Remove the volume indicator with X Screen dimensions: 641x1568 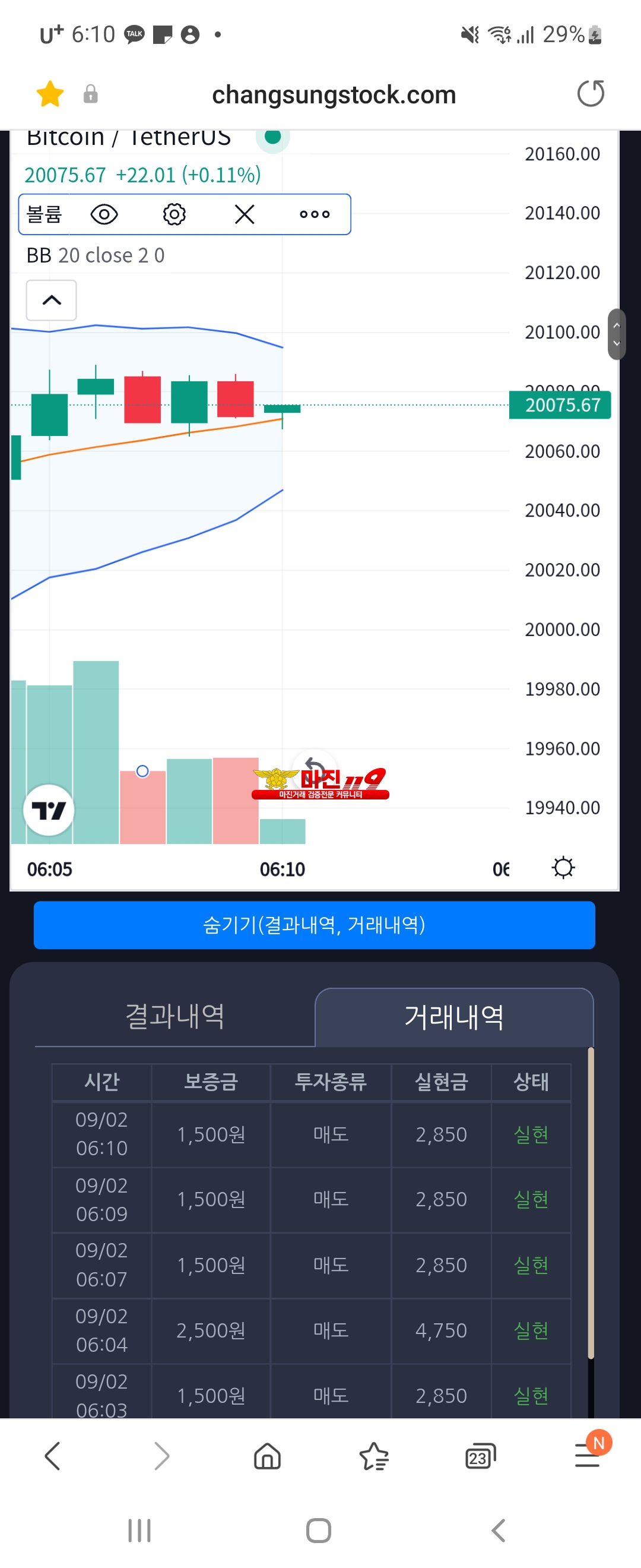(x=245, y=214)
